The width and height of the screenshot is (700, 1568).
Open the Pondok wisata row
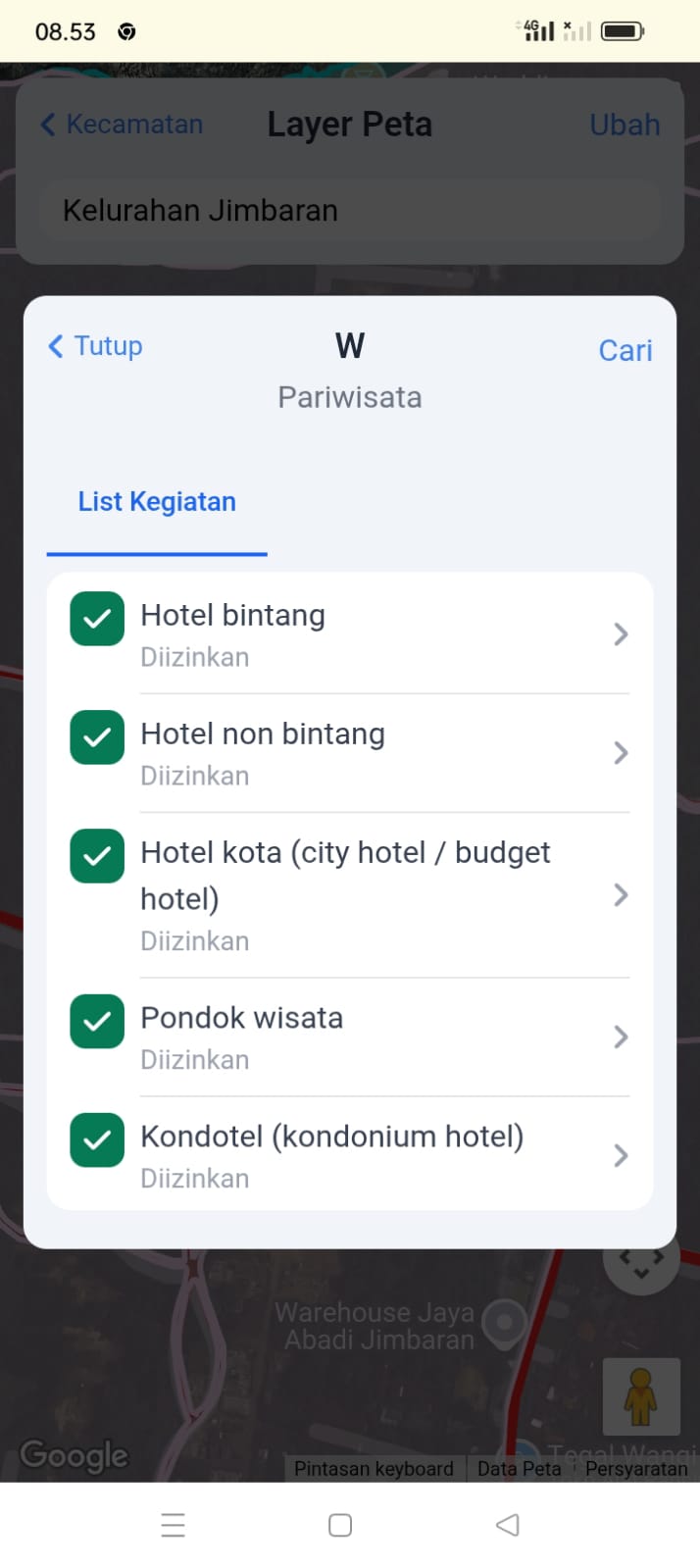(620, 1037)
